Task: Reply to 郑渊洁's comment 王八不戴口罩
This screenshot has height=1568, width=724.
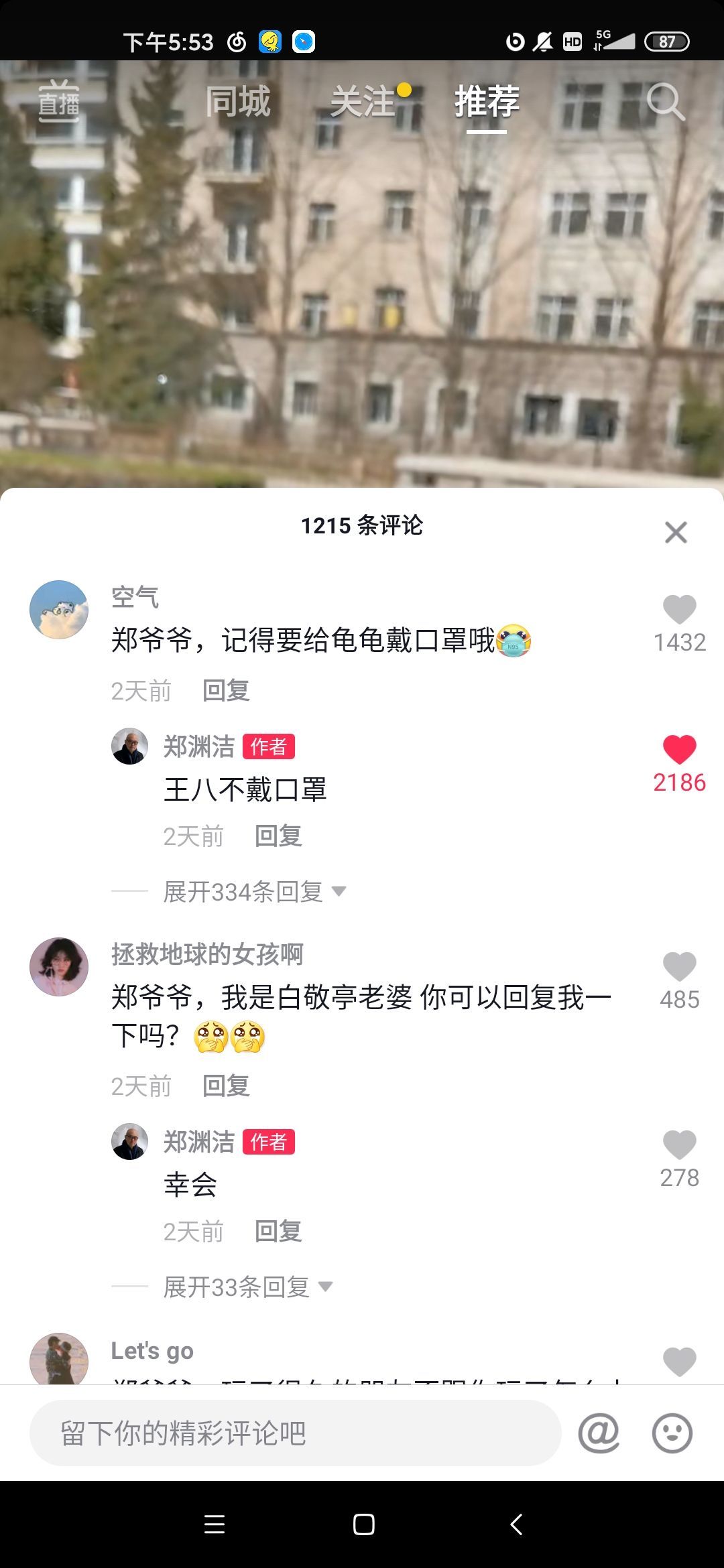Action: click(278, 836)
